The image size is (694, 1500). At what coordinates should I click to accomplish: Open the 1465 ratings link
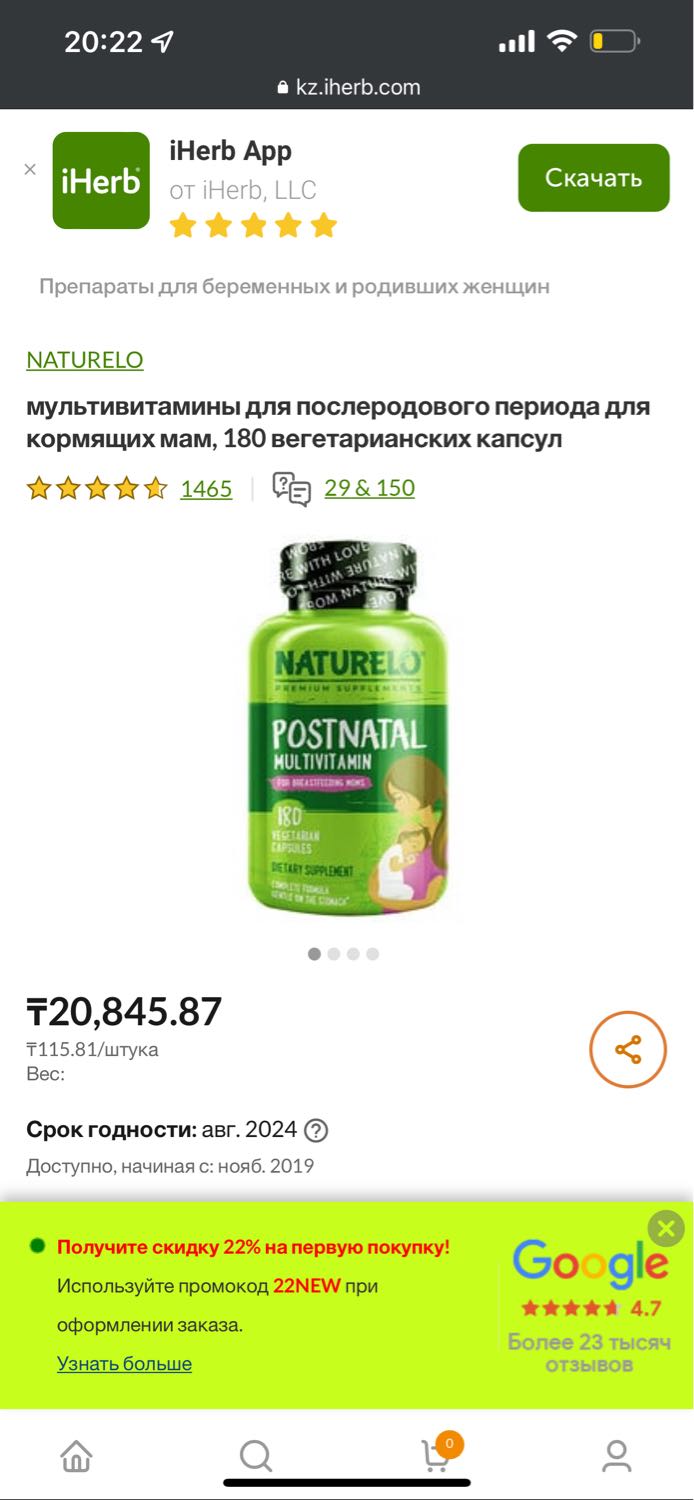206,488
